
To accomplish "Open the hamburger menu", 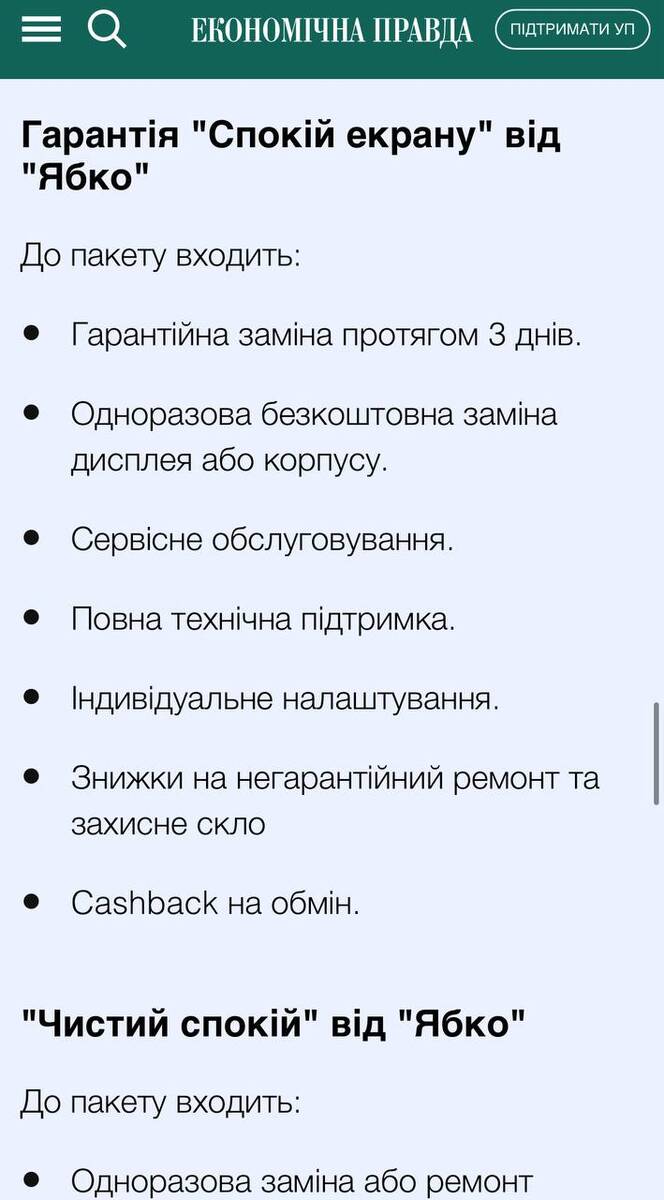I will pyautogui.click(x=41, y=30).
